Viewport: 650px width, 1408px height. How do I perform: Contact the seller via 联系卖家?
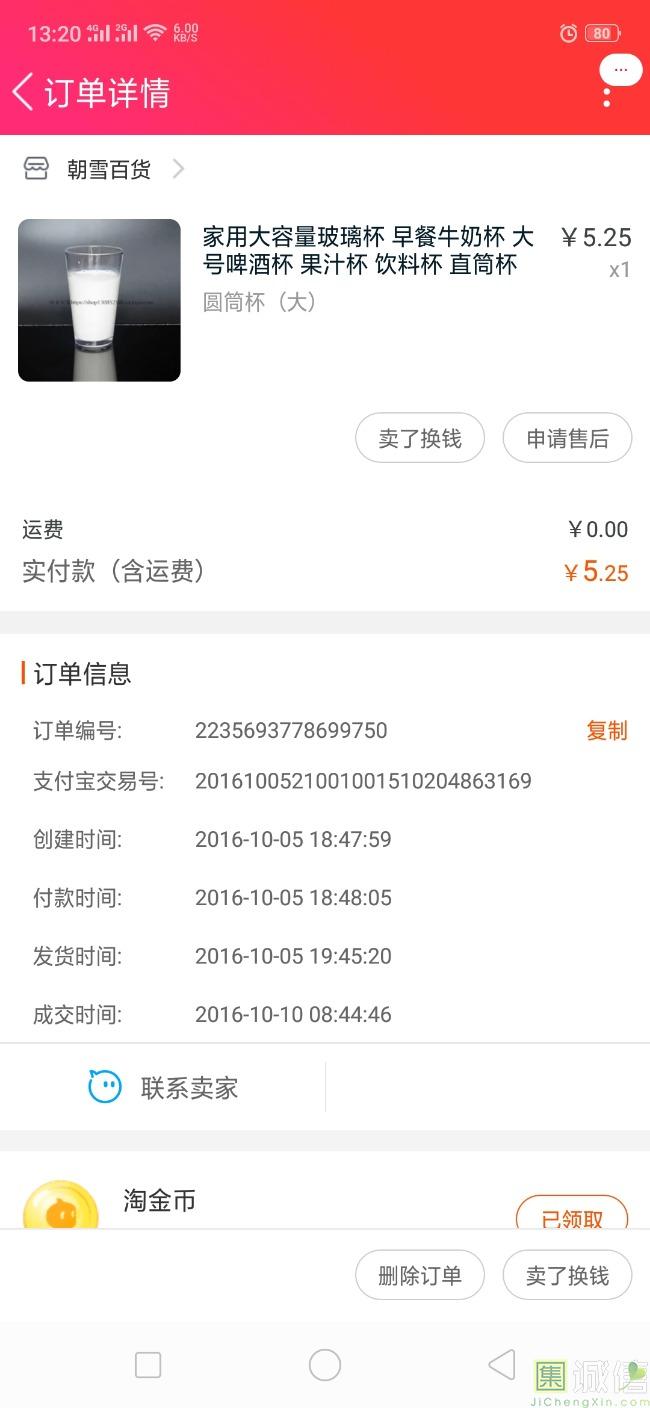pos(165,1087)
